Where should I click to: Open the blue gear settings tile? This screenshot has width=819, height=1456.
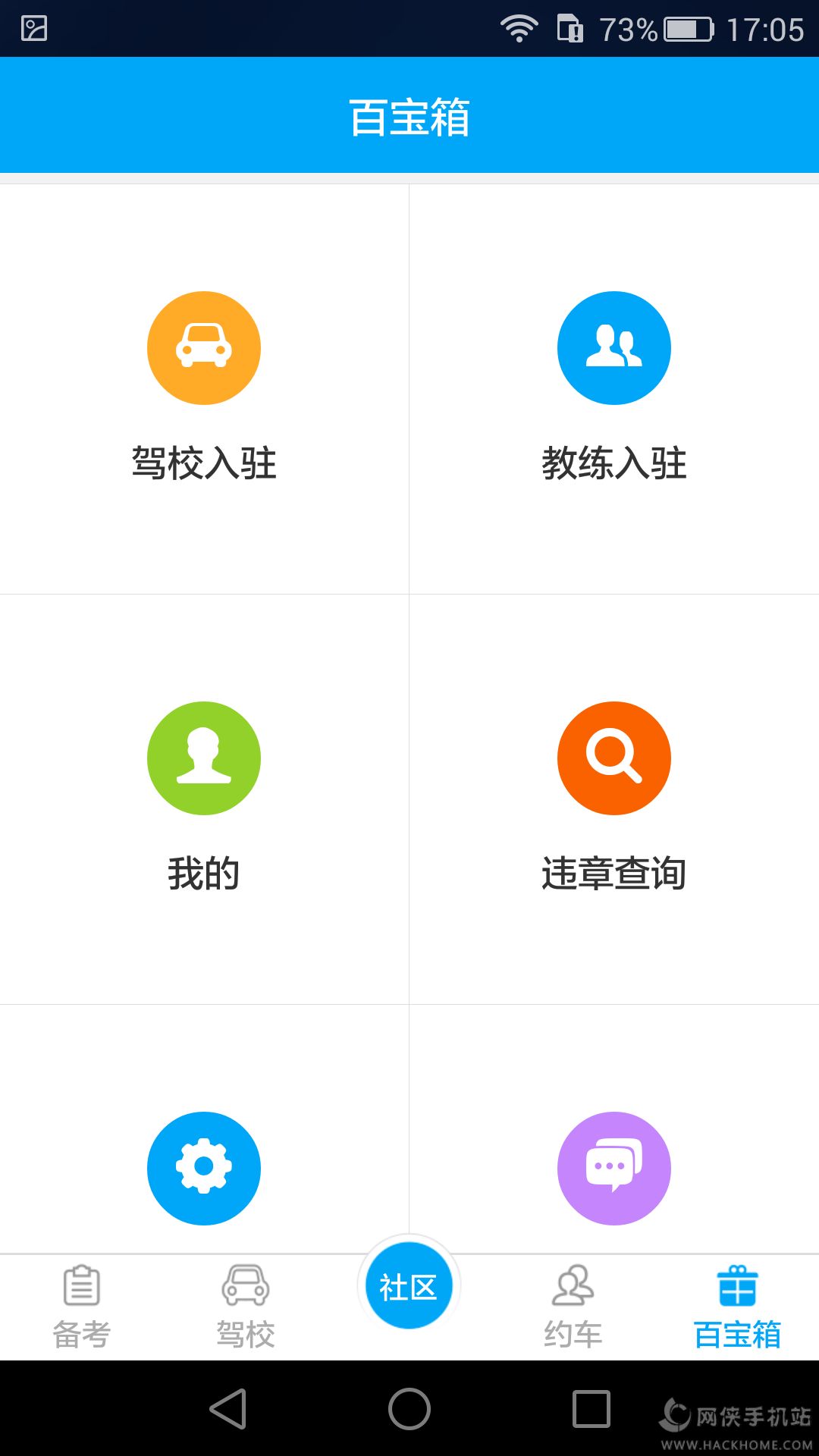[204, 1168]
